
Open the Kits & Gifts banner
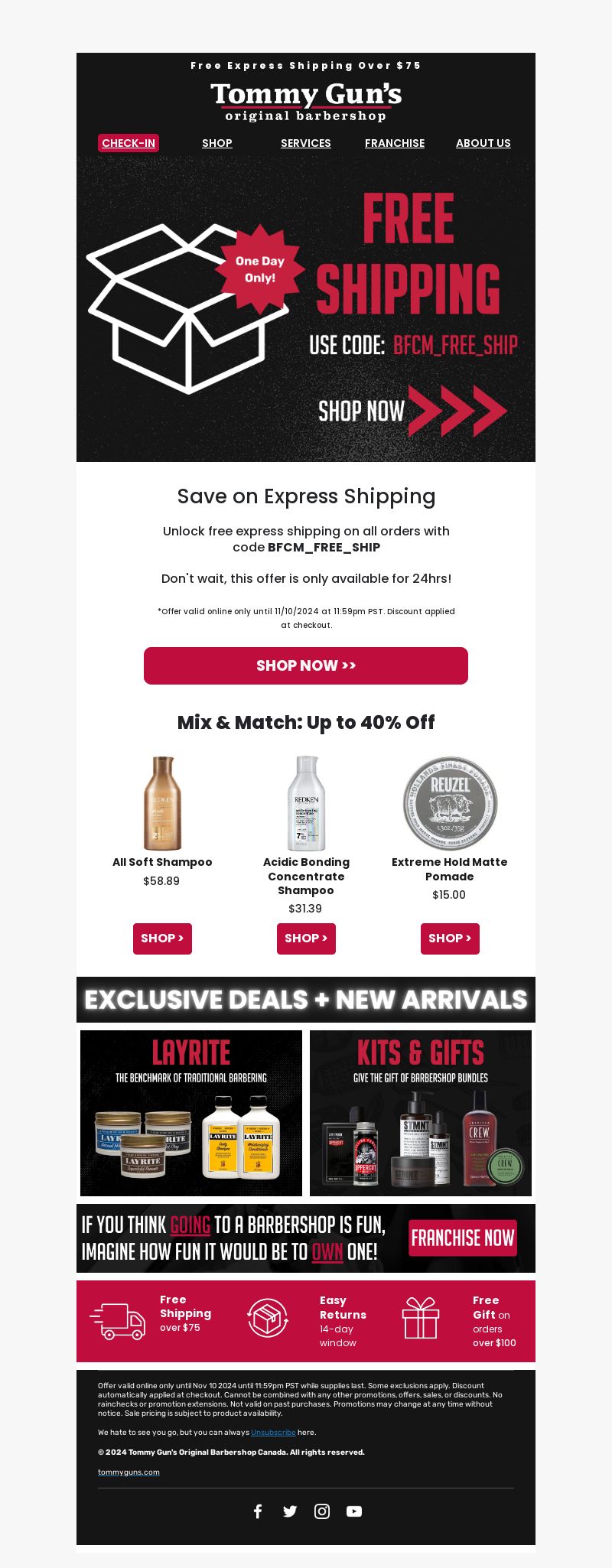(x=421, y=1113)
